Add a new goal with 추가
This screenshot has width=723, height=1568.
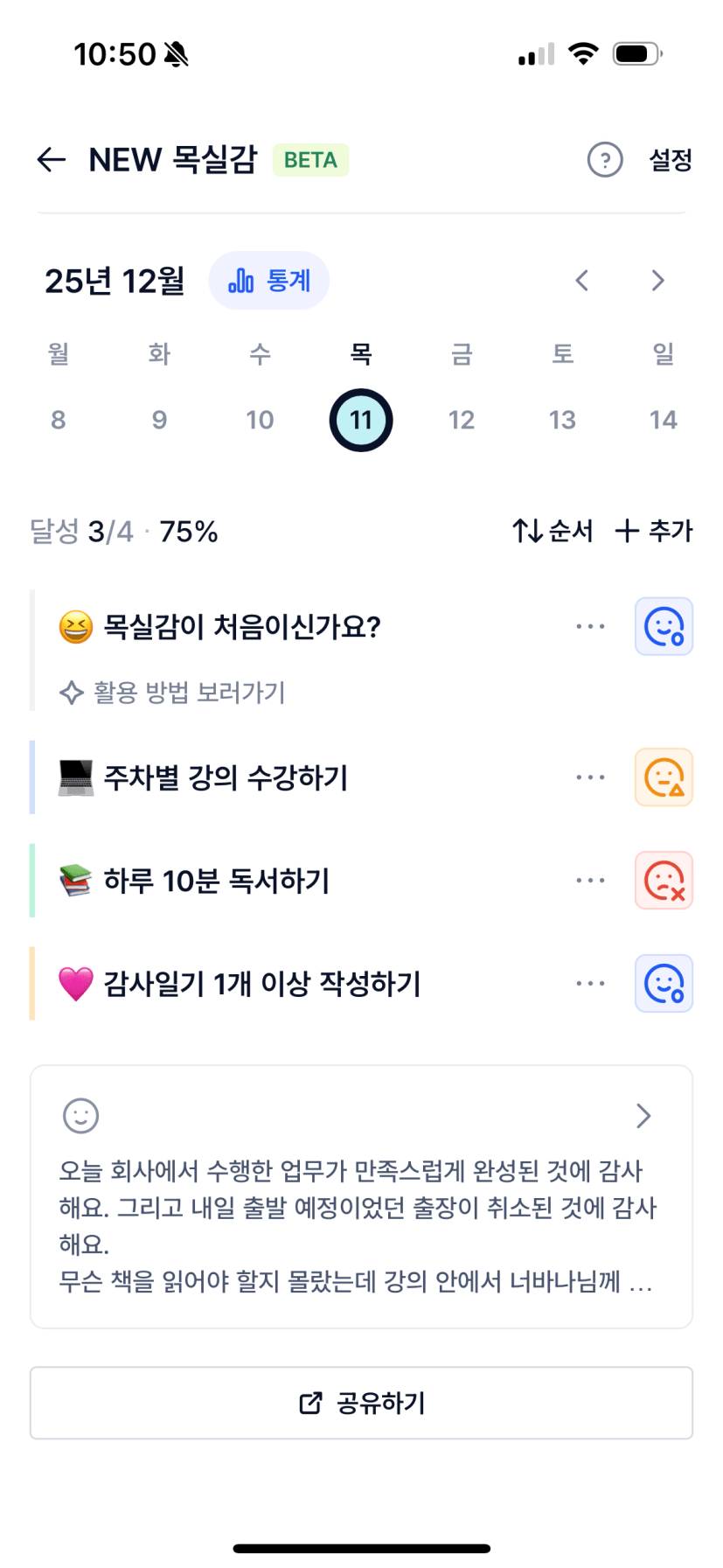pyautogui.click(x=654, y=531)
